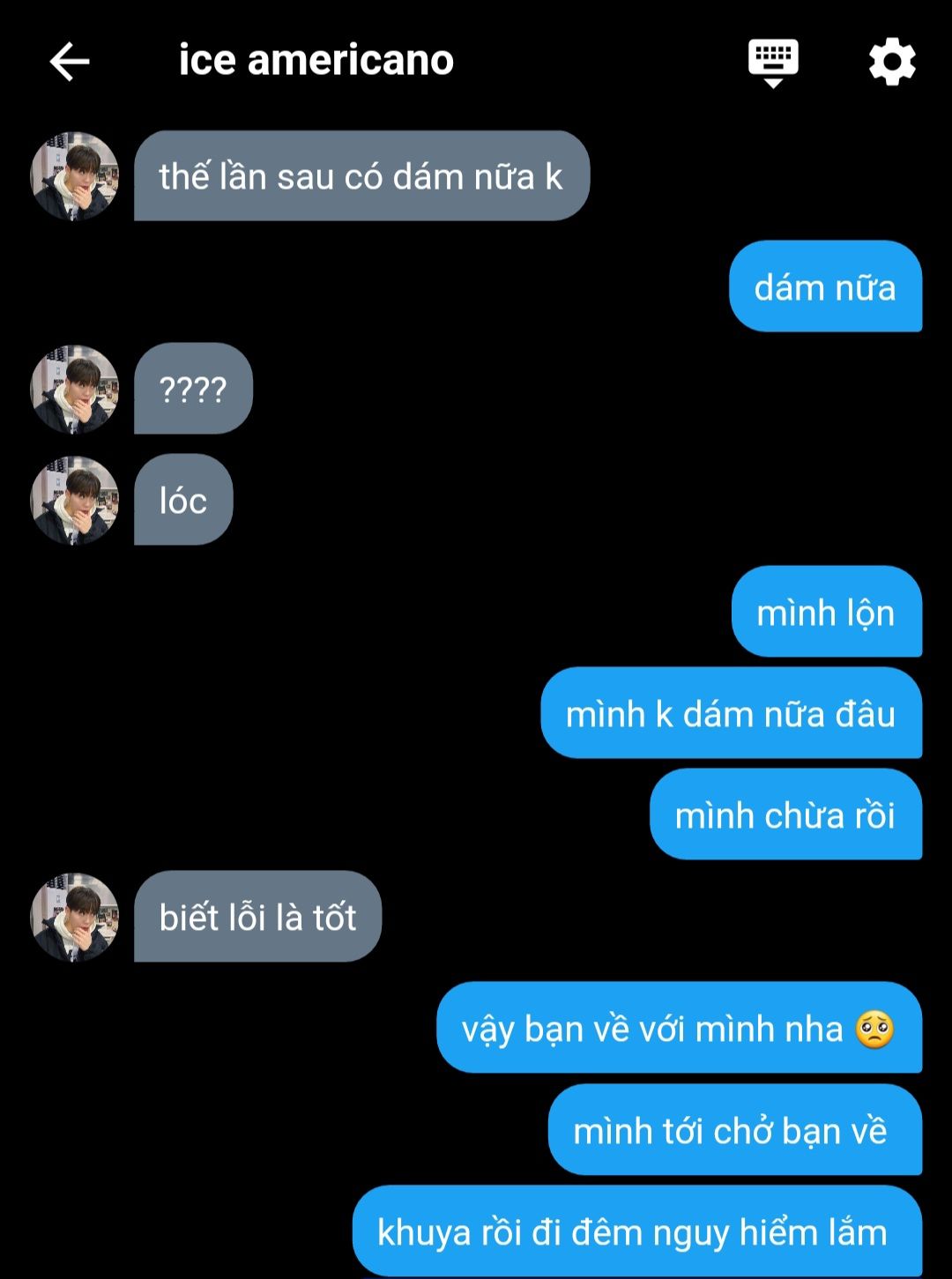The height and width of the screenshot is (1279, 952).
Task: Go back from the ice americano chat
Action: coord(69,62)
